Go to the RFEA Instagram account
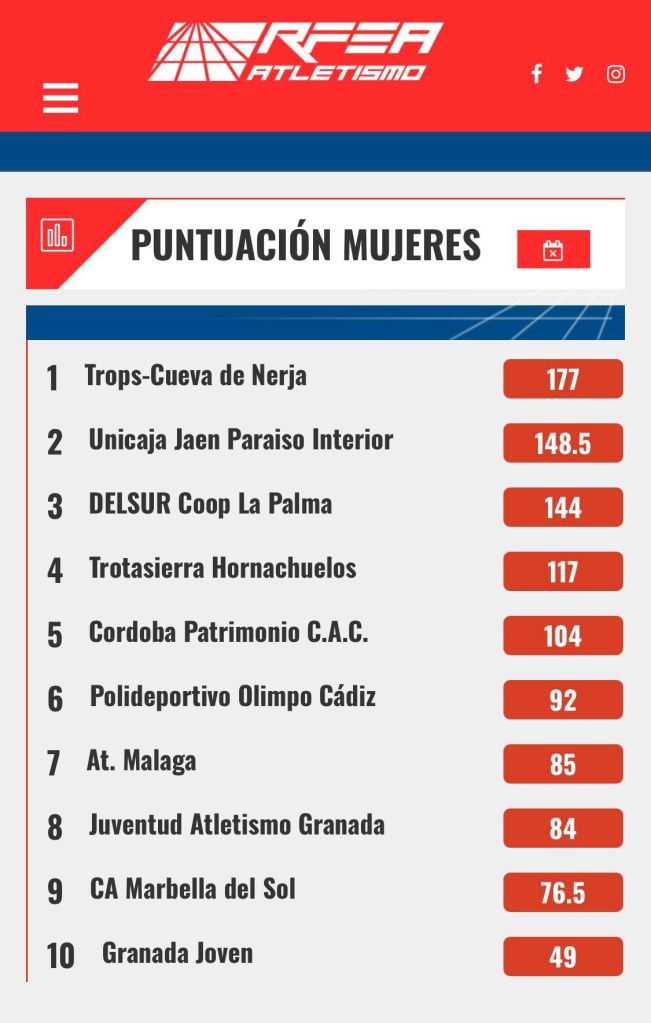Image resolution: width=651 pixels, height=1023 pixels. click(616, 74)
